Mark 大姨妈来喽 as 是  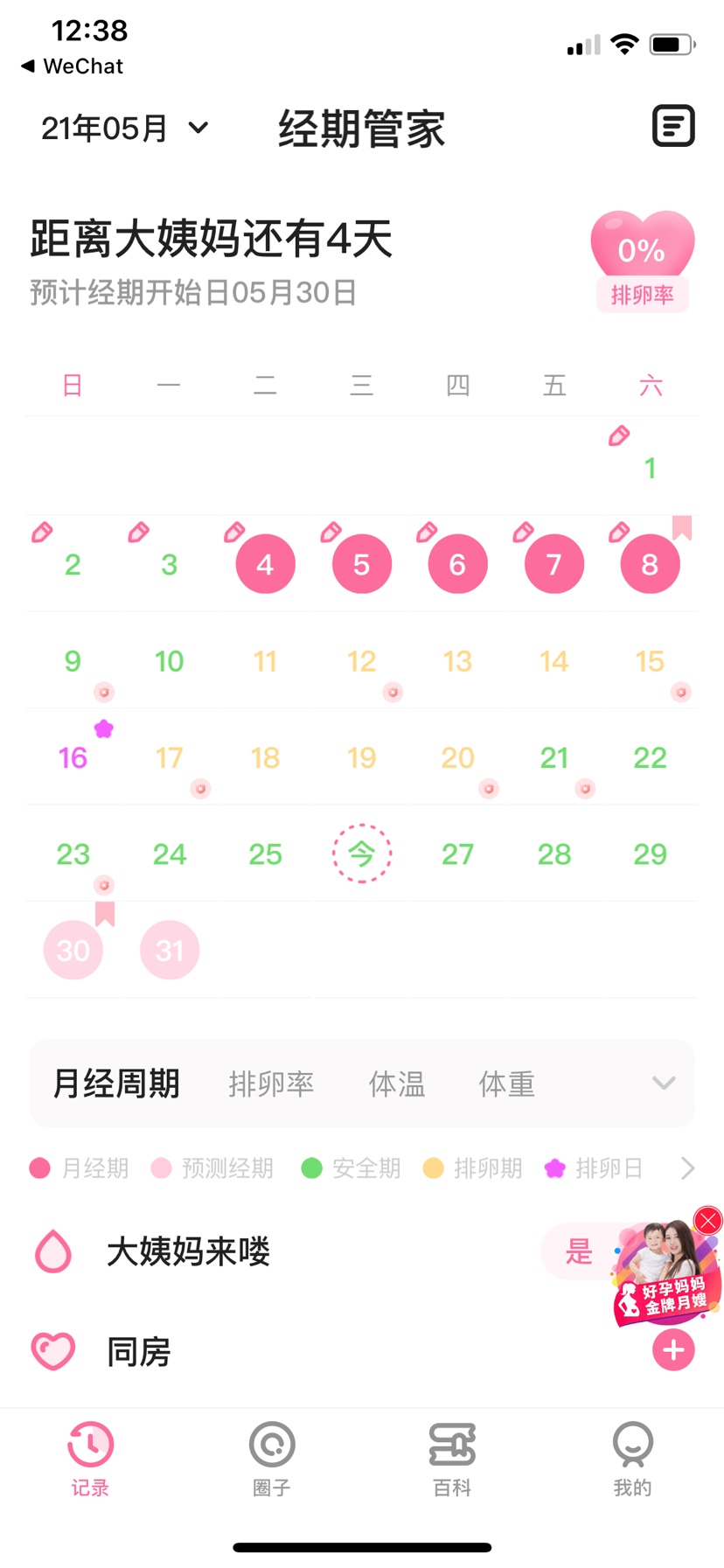coord(578,1251)
